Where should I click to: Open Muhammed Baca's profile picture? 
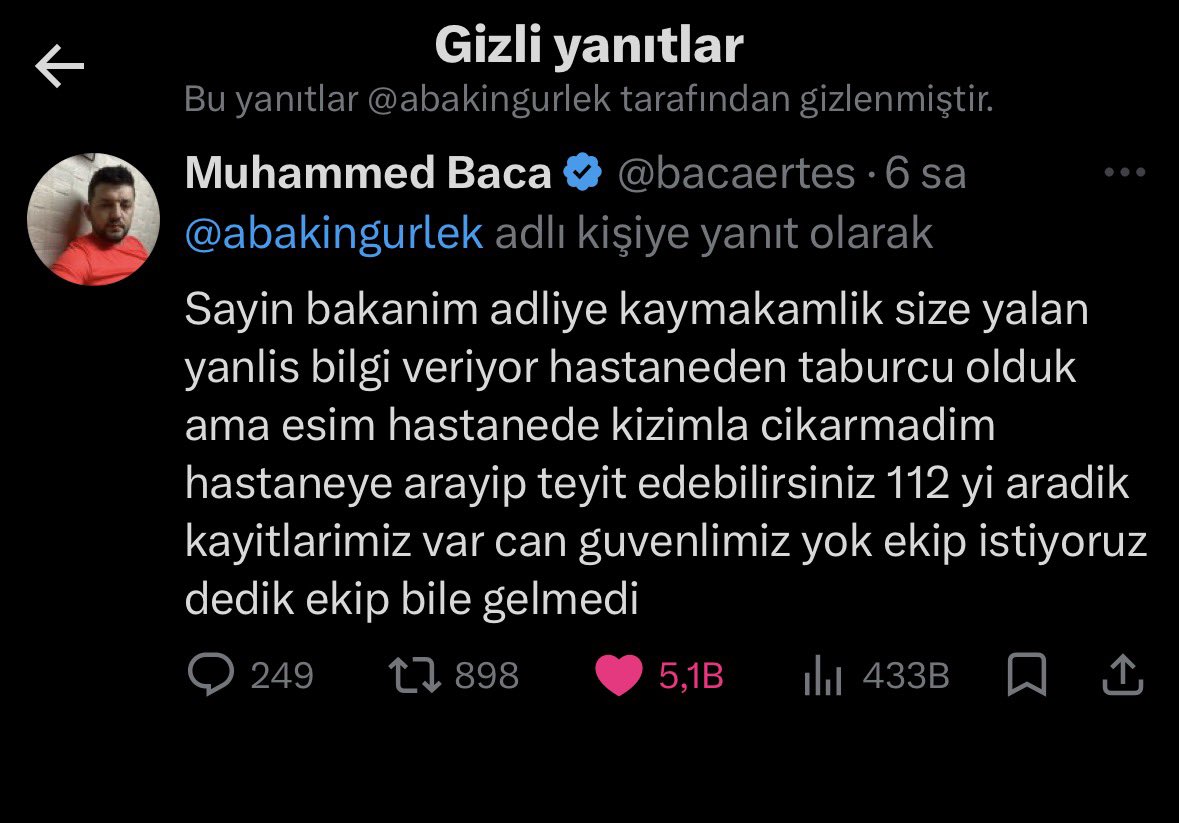click(x=93, y=219)
